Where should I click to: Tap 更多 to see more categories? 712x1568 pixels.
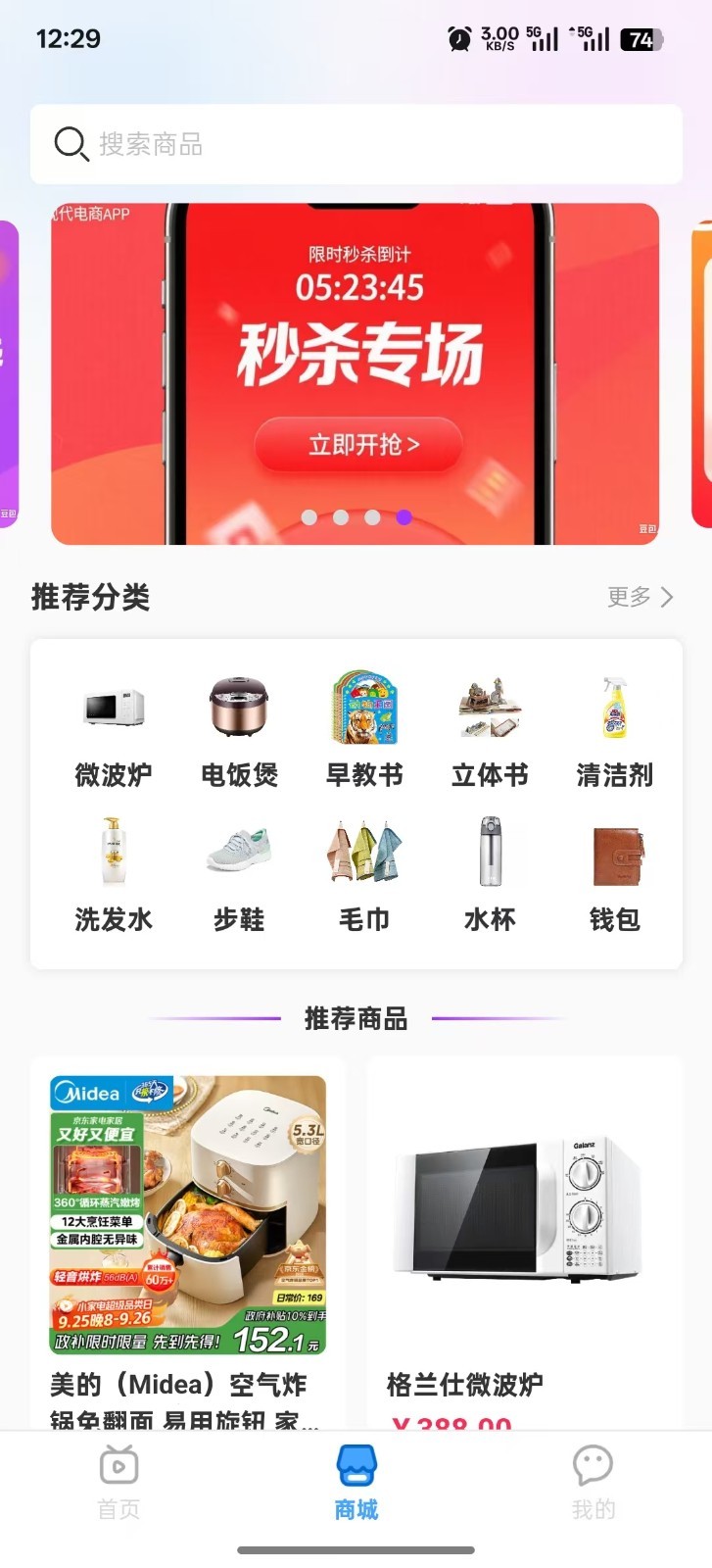(x=640, y=597)
